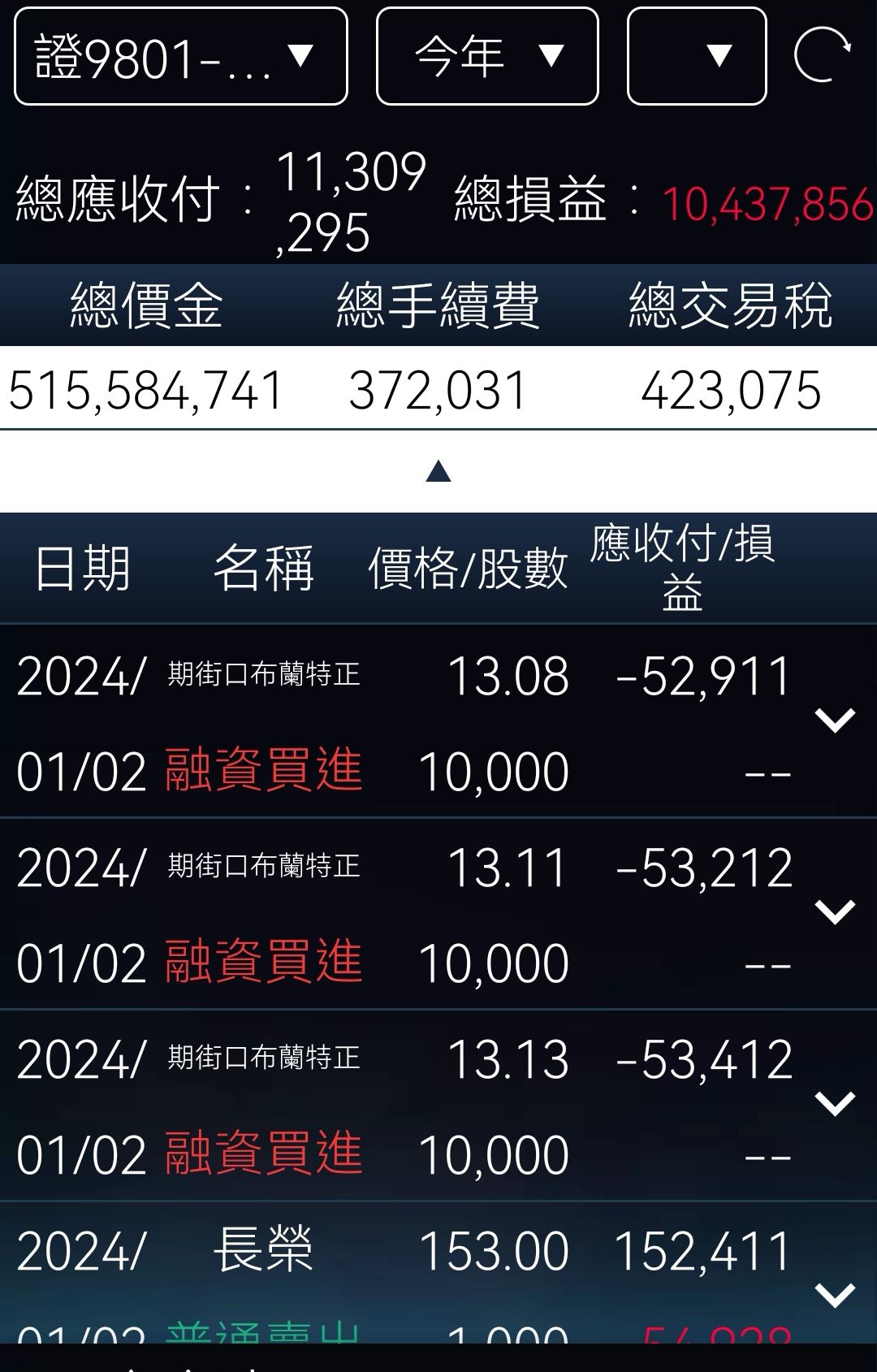Image resolution: width=877 pixels, height=1372 pixels.
Task: Expand the 13.08 期街口布蘭特正 trade row
Action: click(835, 721)
